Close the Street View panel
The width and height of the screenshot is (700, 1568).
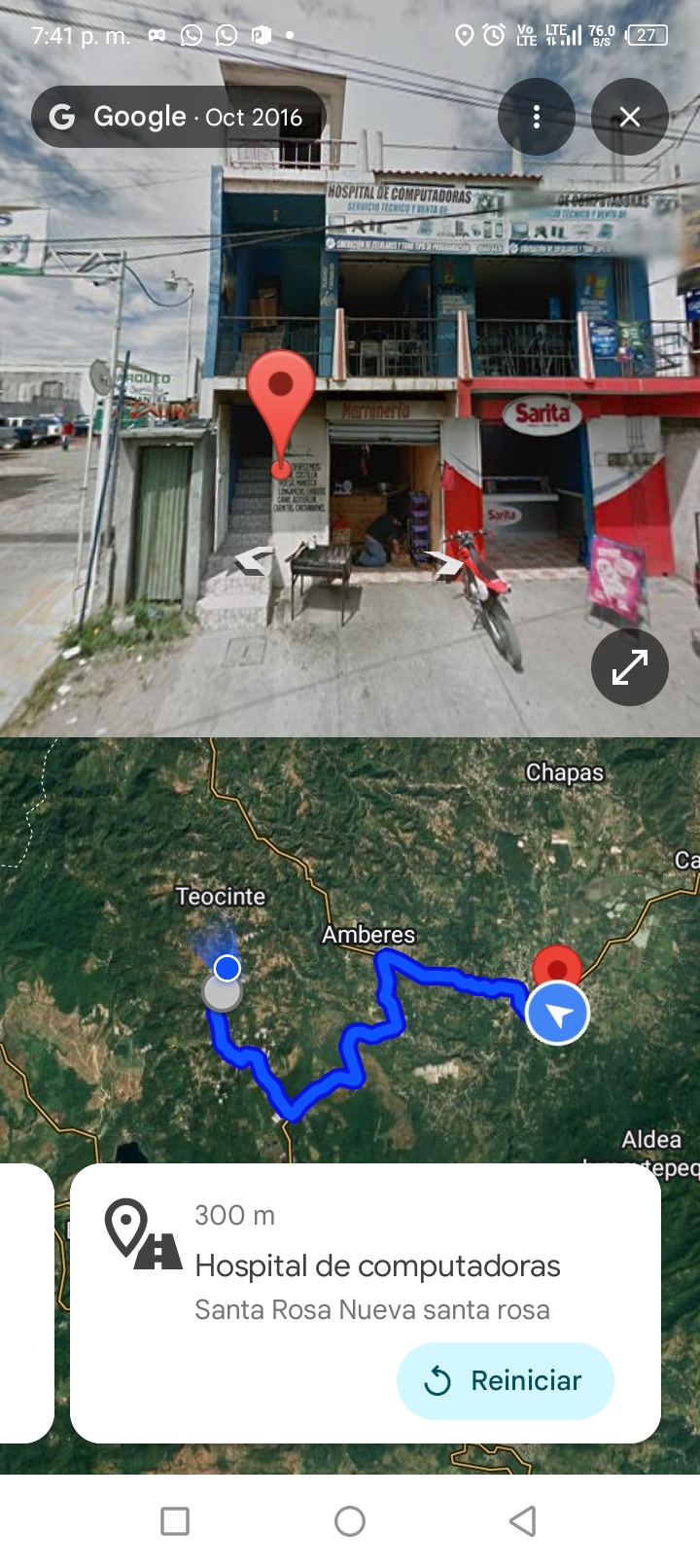click(629, 118)
